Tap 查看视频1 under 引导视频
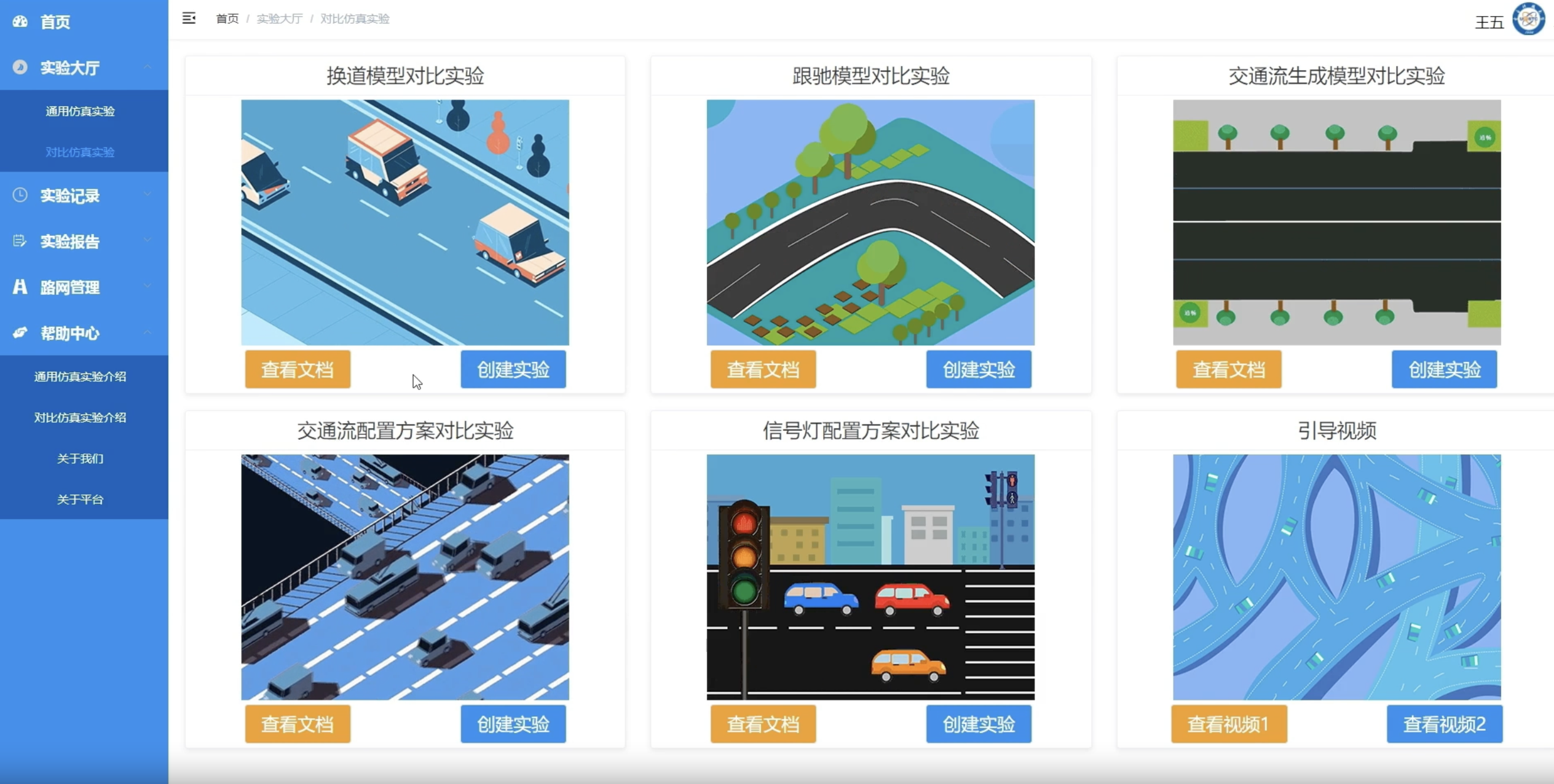The image size is (1554, 784). (1228, 724)
